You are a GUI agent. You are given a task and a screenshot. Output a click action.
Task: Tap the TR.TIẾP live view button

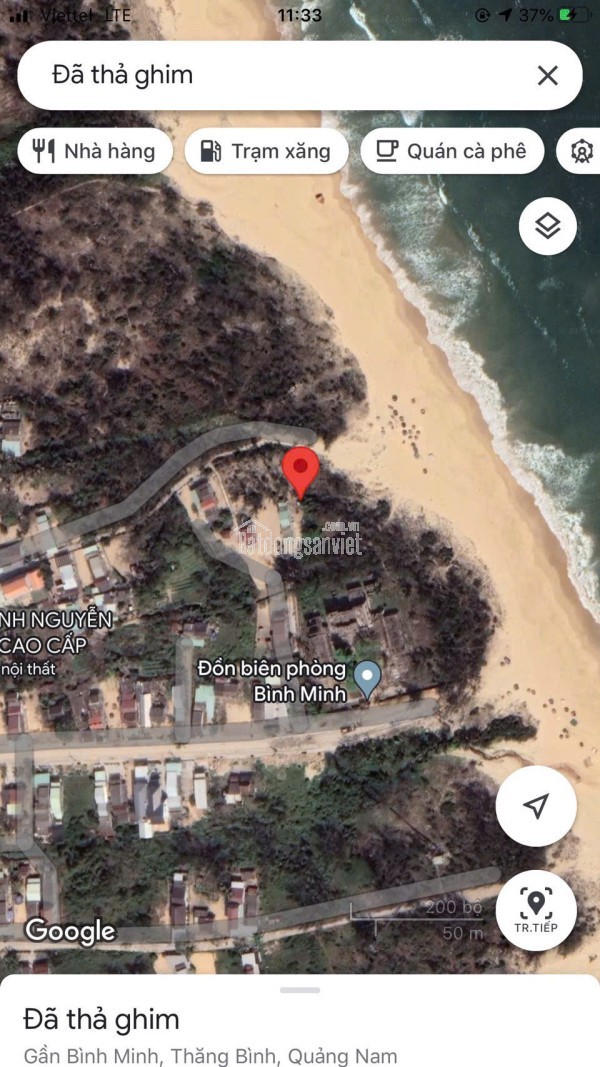point(536,910)
